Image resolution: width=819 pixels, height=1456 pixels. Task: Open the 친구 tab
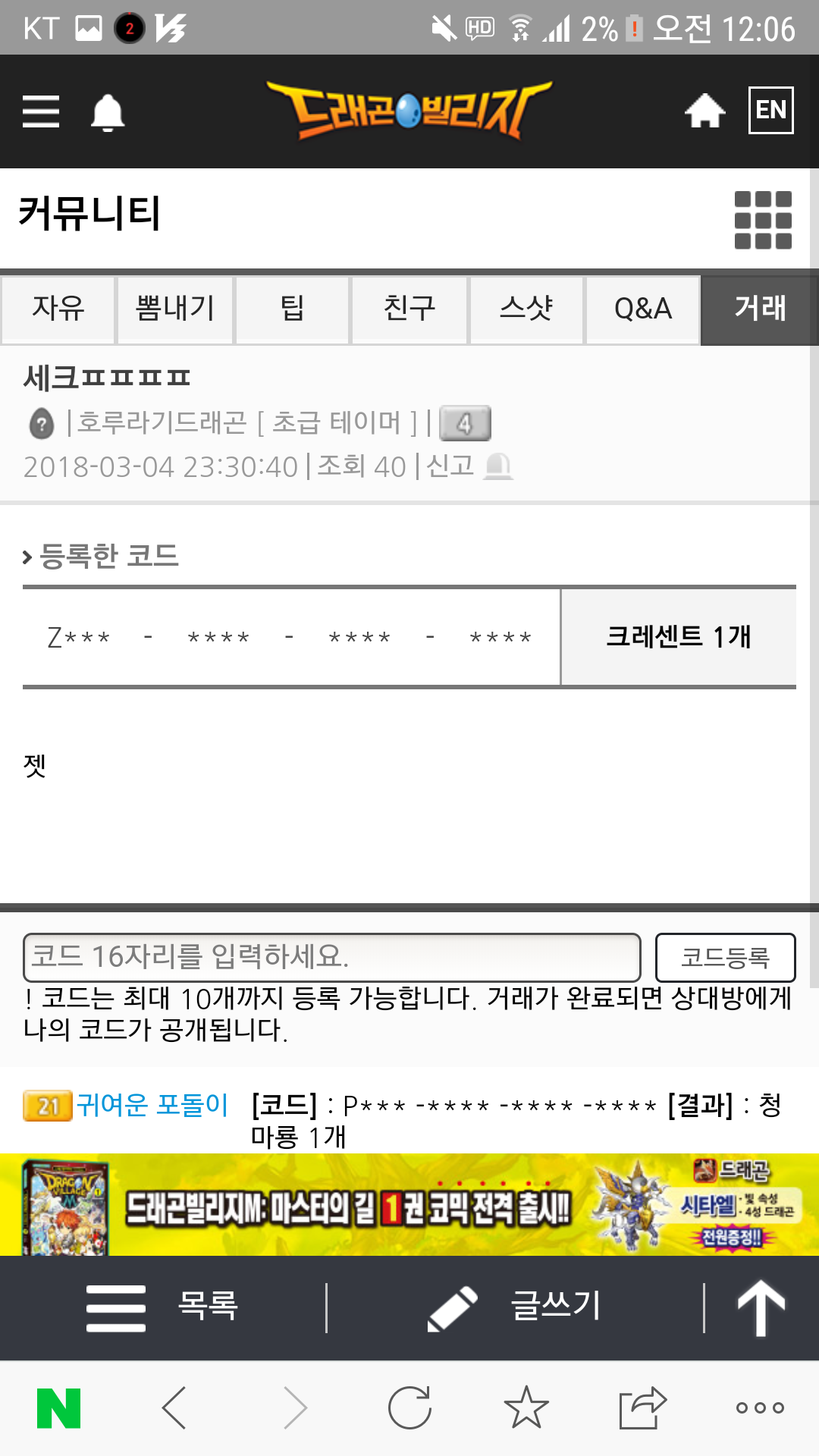tap(409, 309)
